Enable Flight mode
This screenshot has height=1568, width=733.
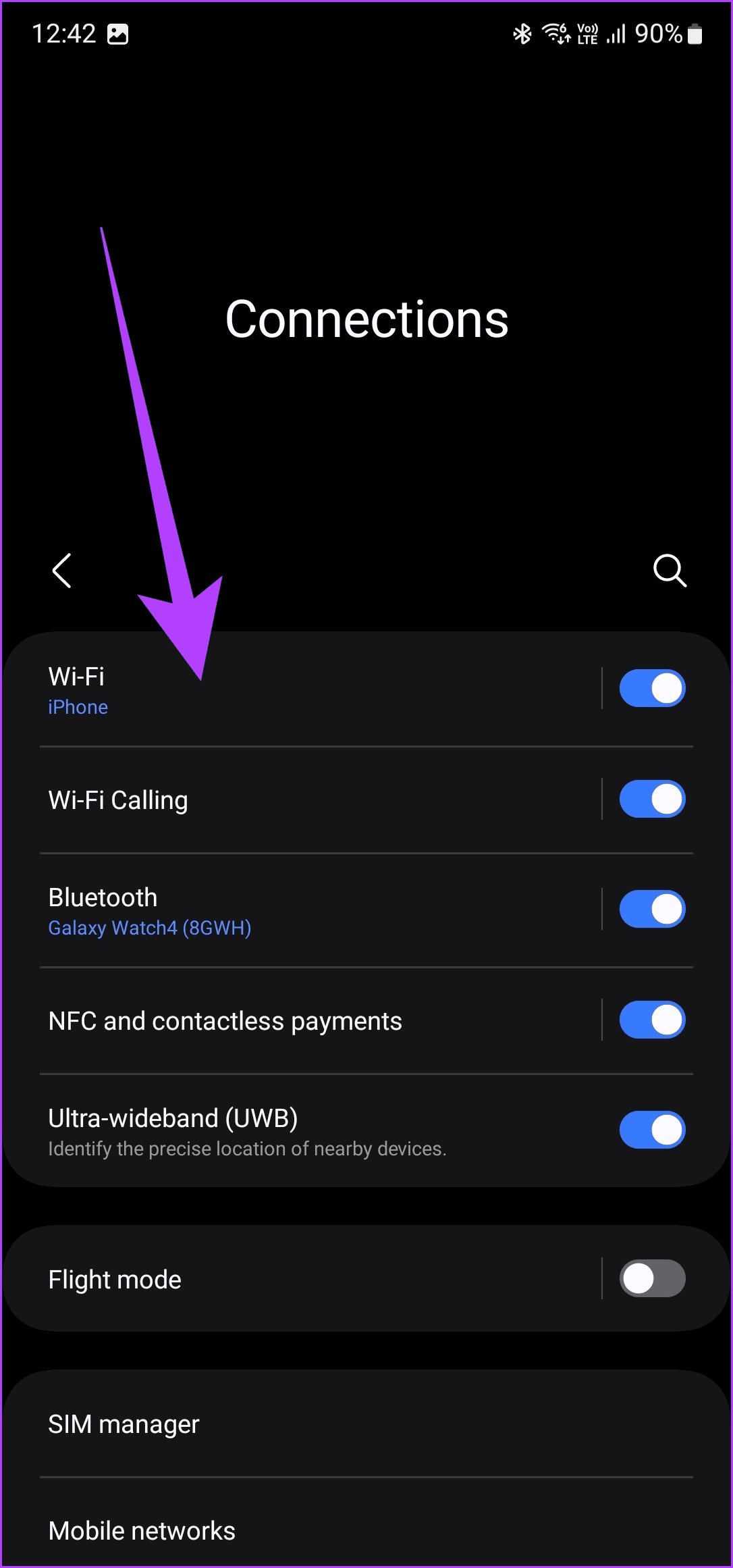tap(652, 1278)
